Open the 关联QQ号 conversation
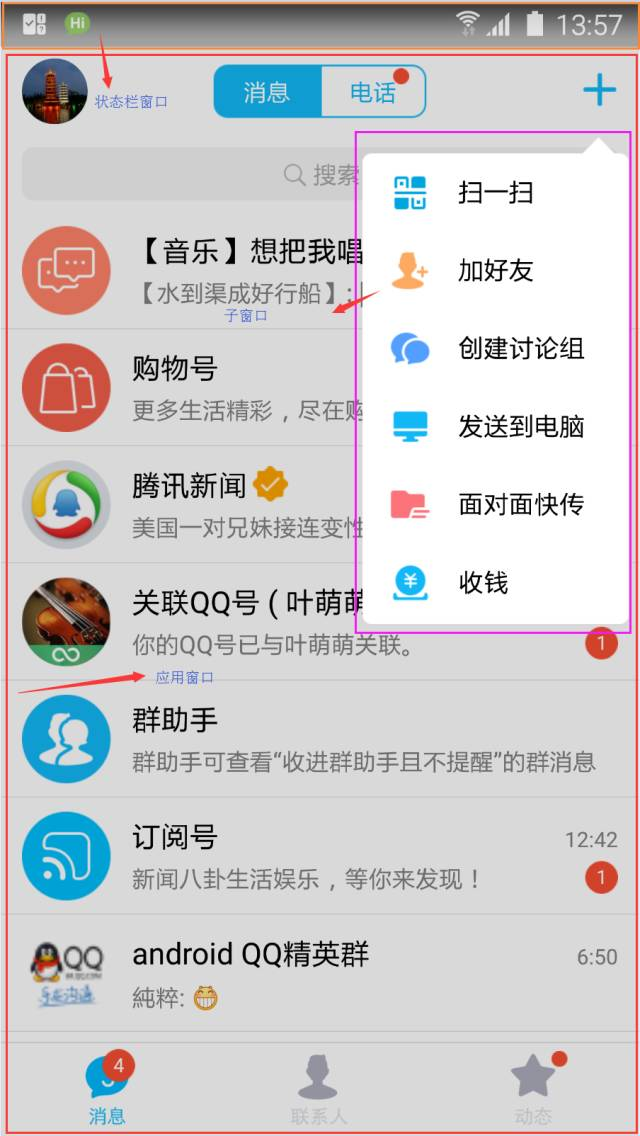This screenshot has width=640, height=1136. [x=190, y=622]
